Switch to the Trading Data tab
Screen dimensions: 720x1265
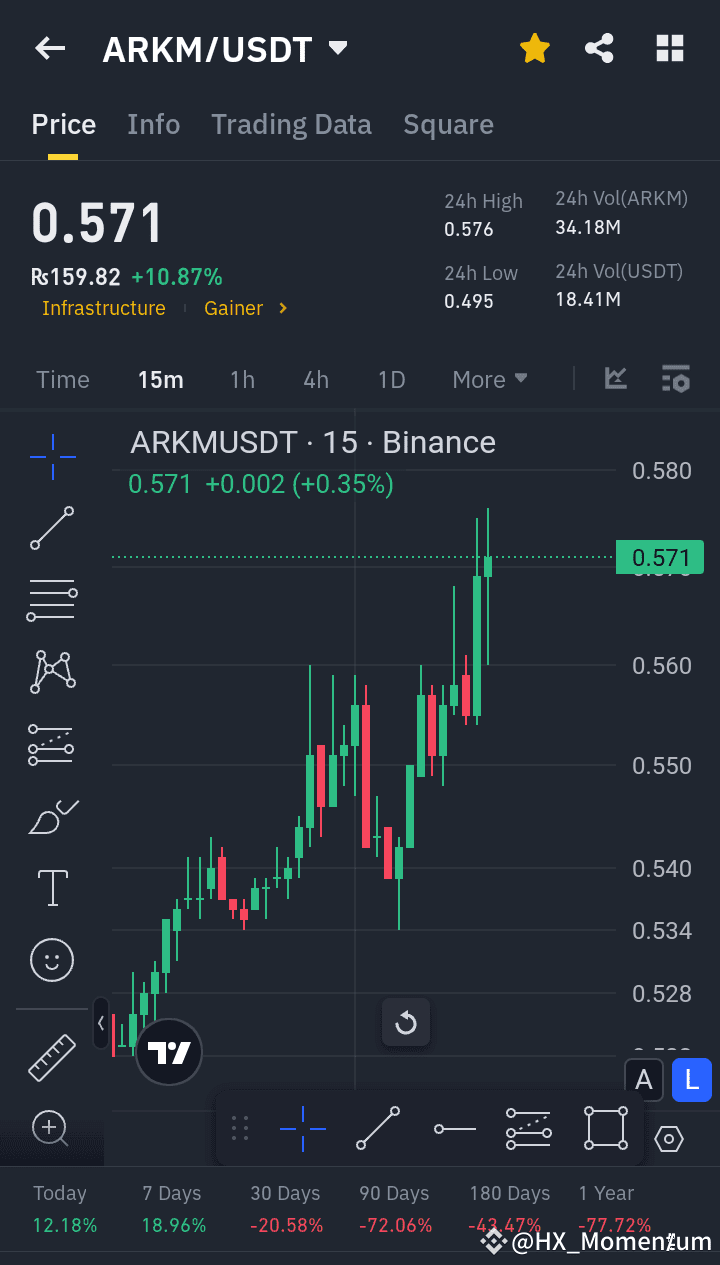coord(291,124)
